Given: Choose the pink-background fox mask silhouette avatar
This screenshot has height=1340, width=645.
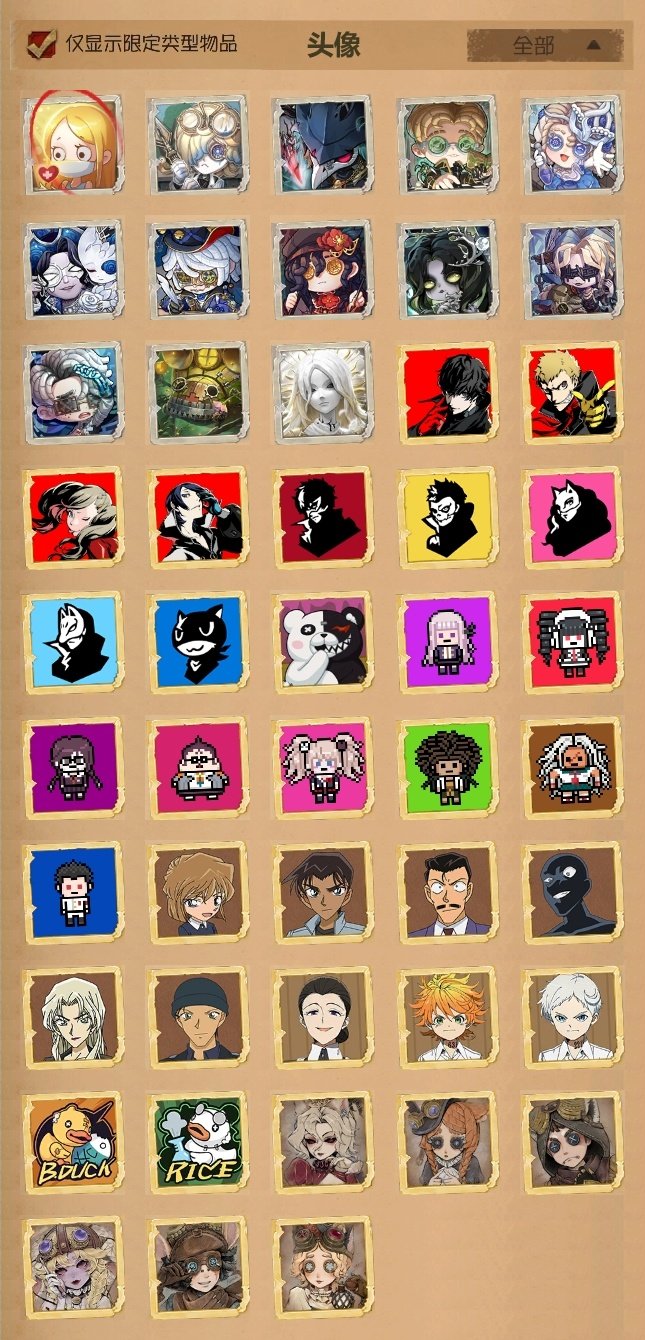Looking at the screenshot, I should (572, 517).
